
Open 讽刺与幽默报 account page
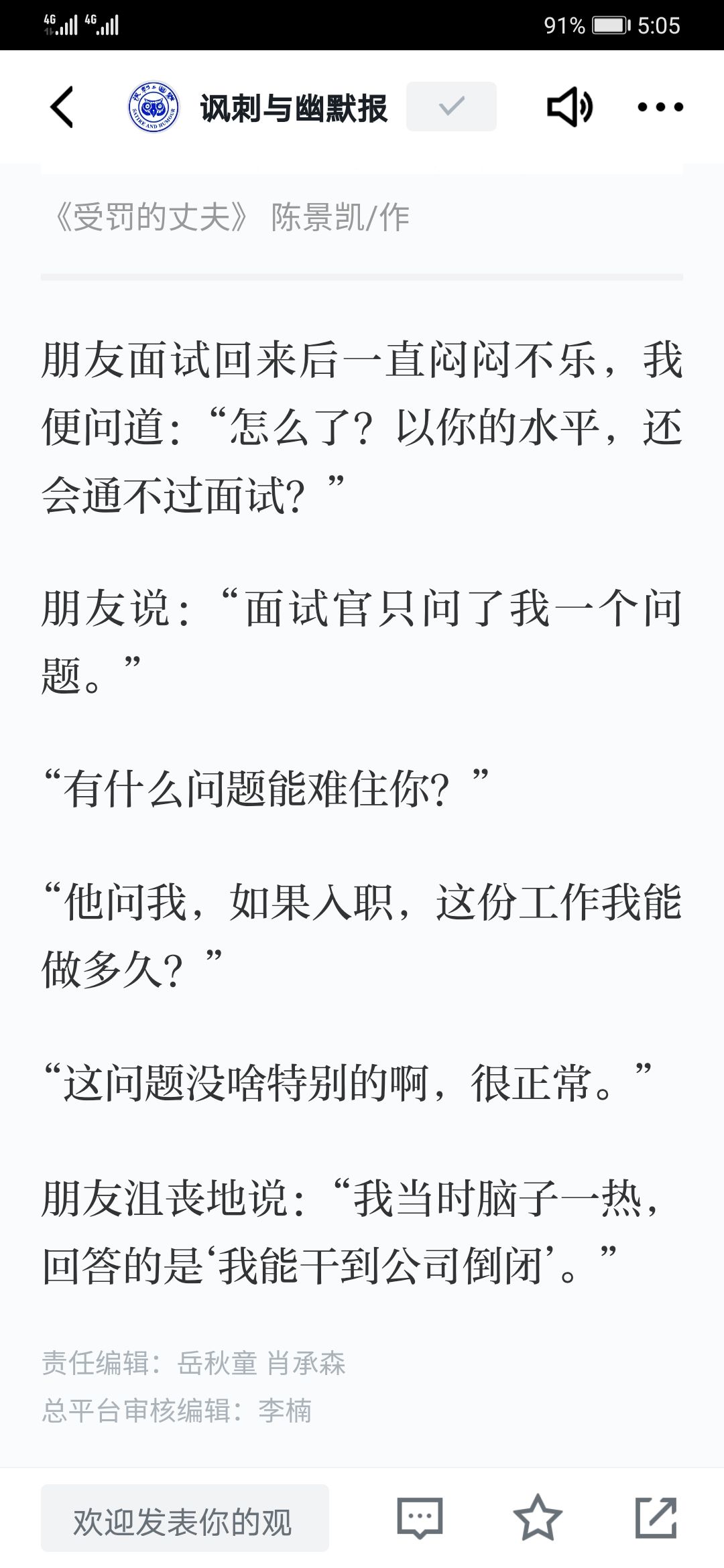point(294,107)
